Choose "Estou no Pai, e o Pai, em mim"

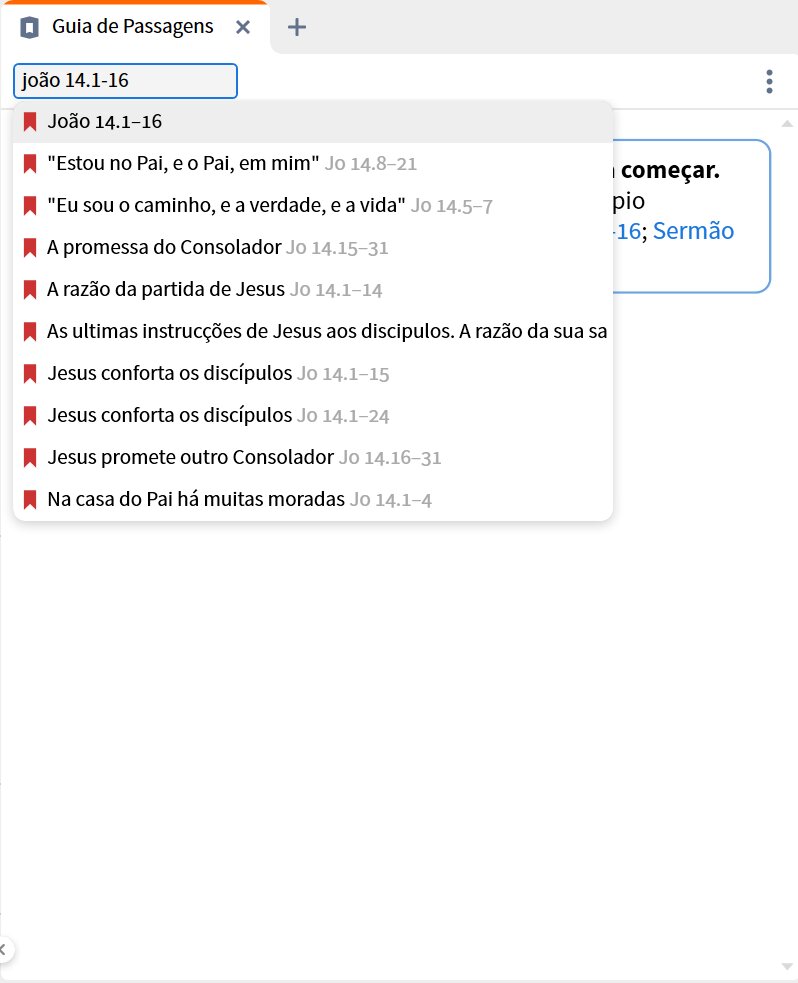[183, 164]
